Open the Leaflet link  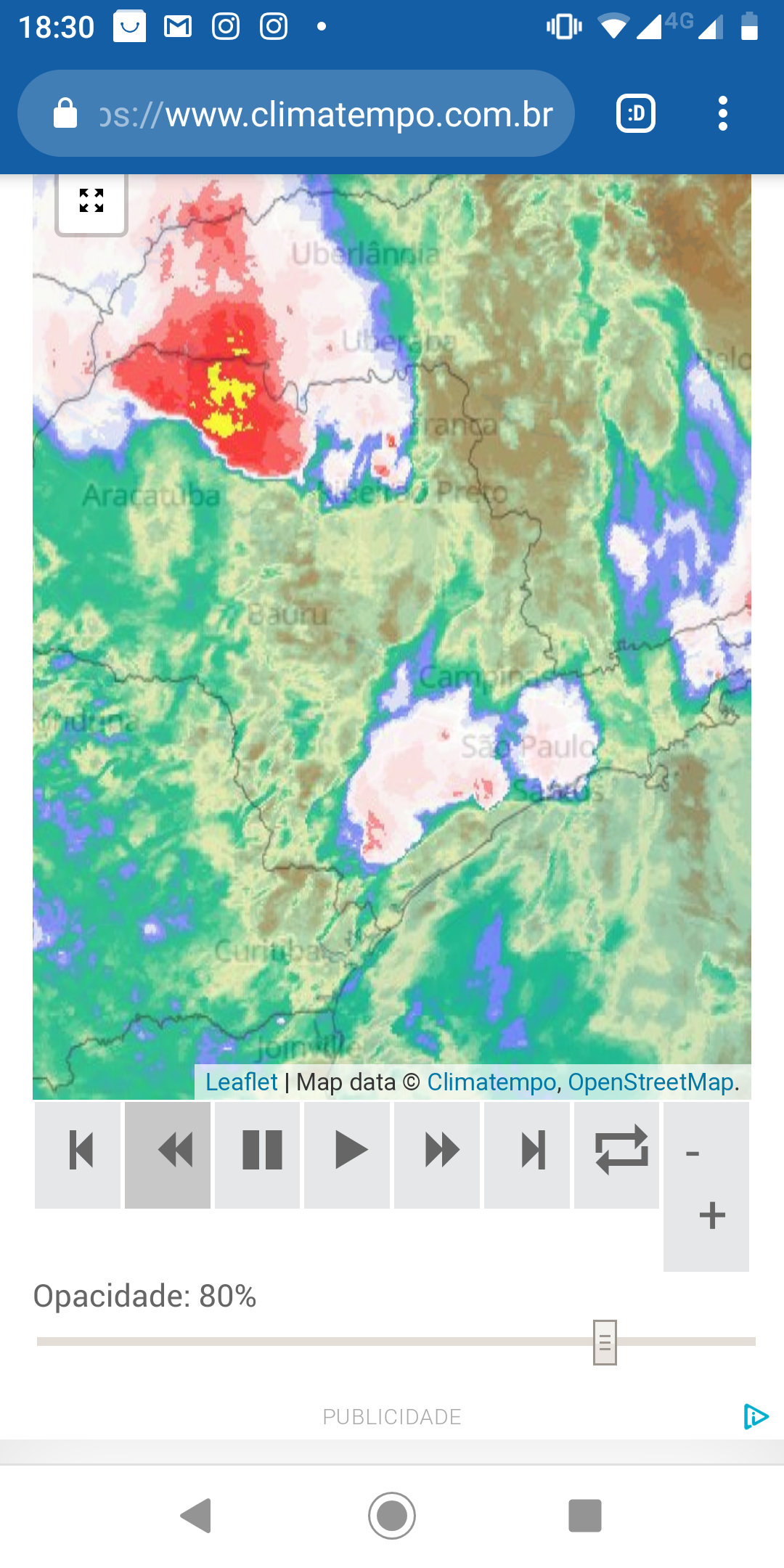(241, 1082)
